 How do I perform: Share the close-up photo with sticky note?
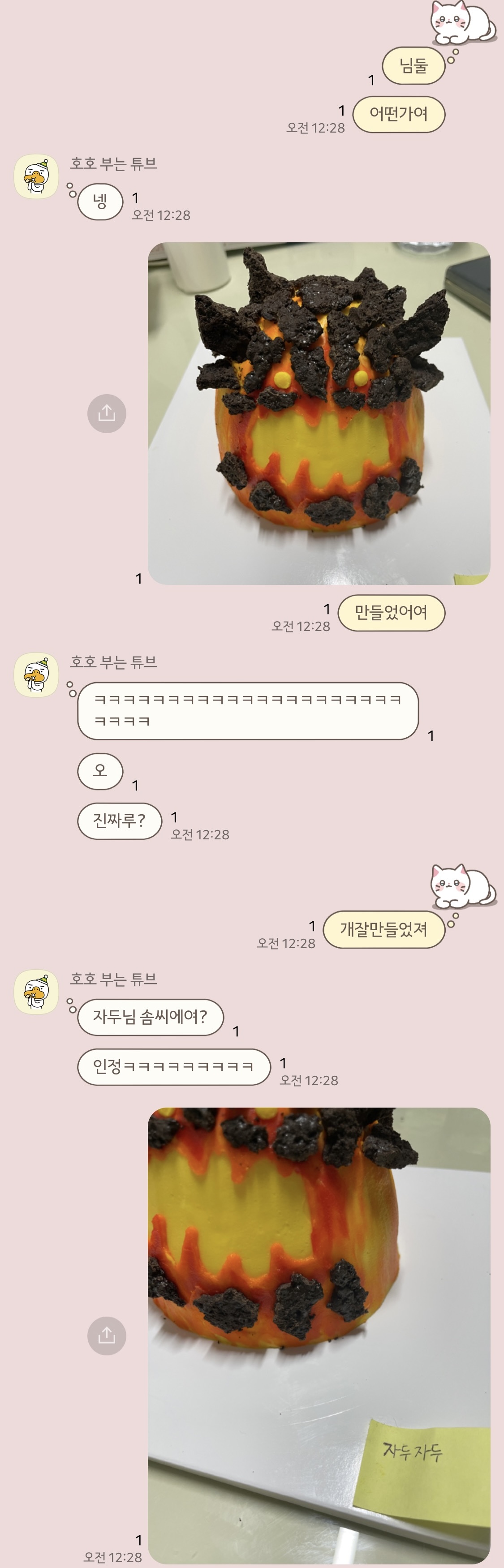(107, 1336)
